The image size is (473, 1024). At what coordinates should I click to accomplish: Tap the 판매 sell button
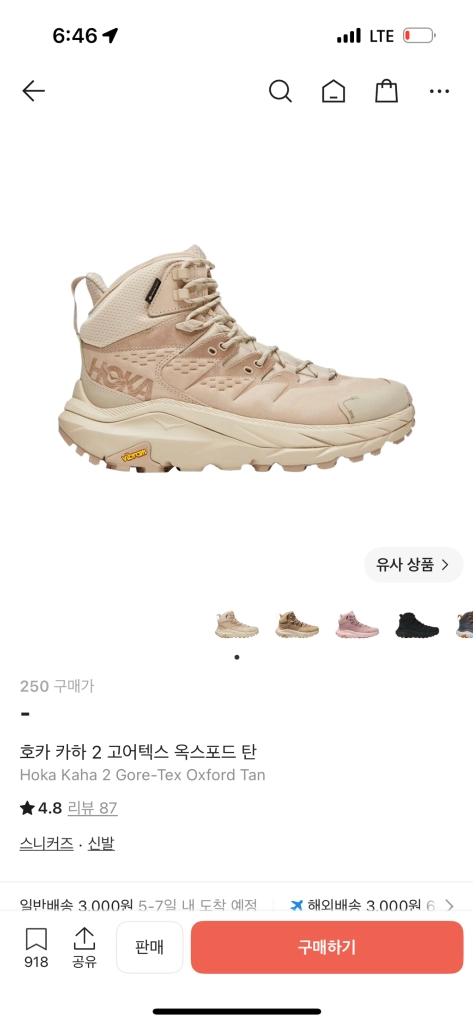(150, 947)
